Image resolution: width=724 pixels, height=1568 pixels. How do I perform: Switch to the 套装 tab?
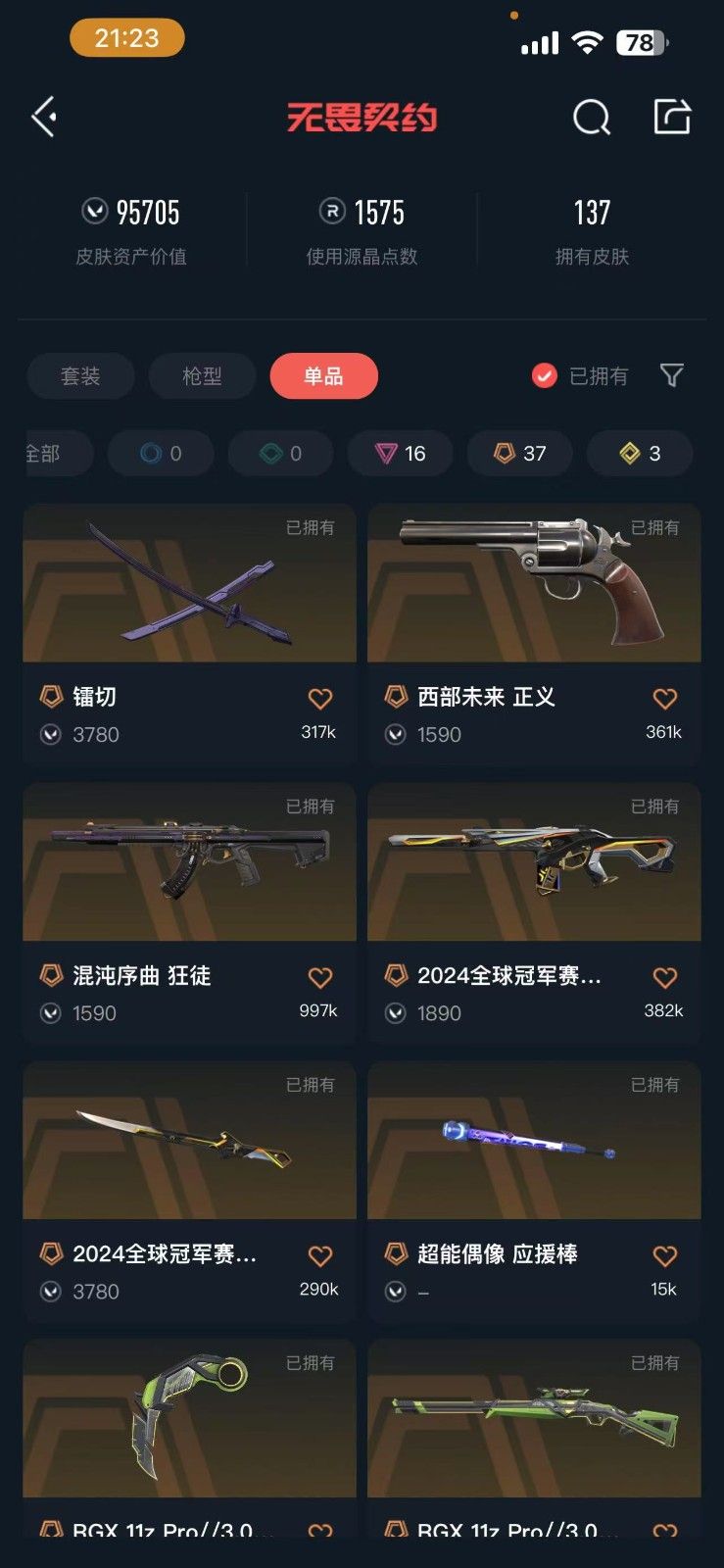click(80, 376)
